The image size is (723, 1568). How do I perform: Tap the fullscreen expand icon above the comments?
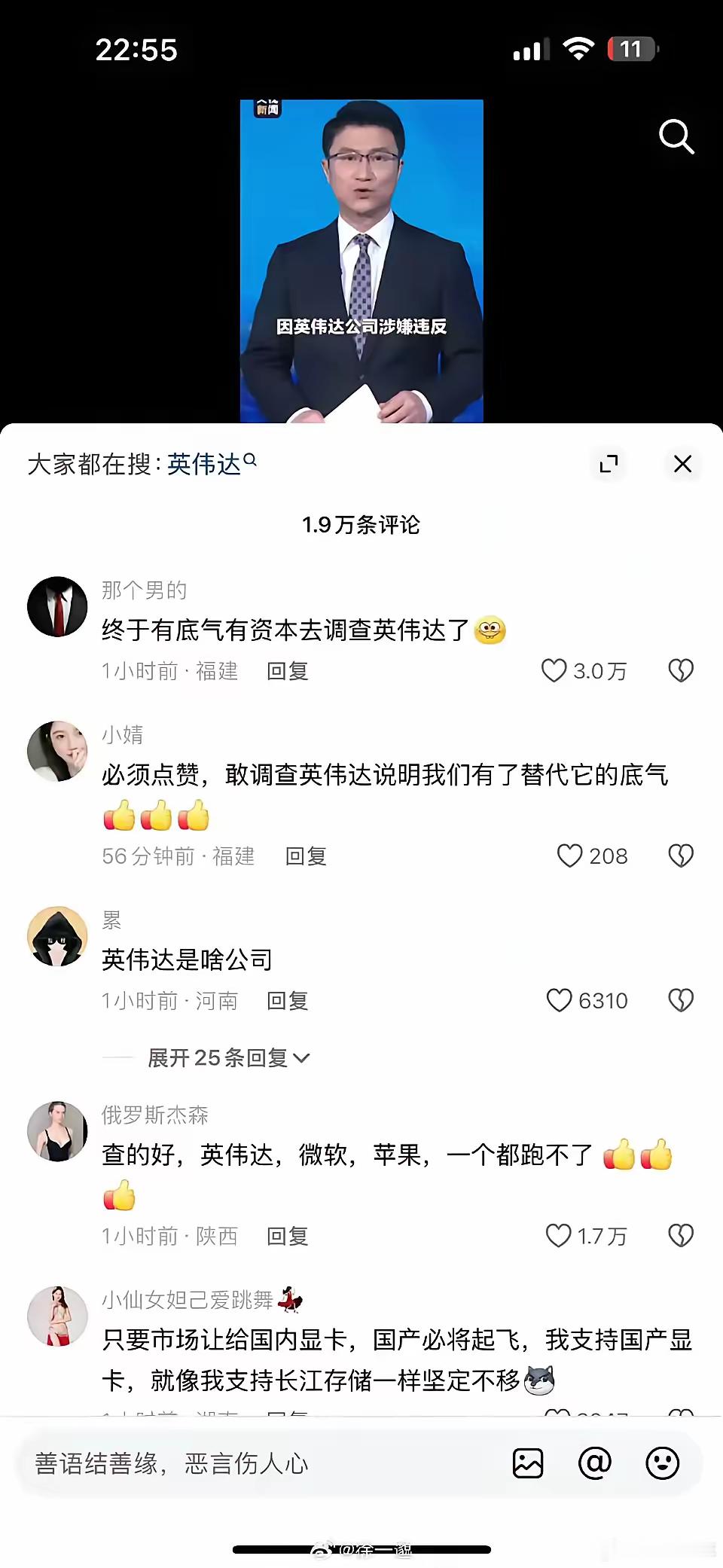coord(610,464)
